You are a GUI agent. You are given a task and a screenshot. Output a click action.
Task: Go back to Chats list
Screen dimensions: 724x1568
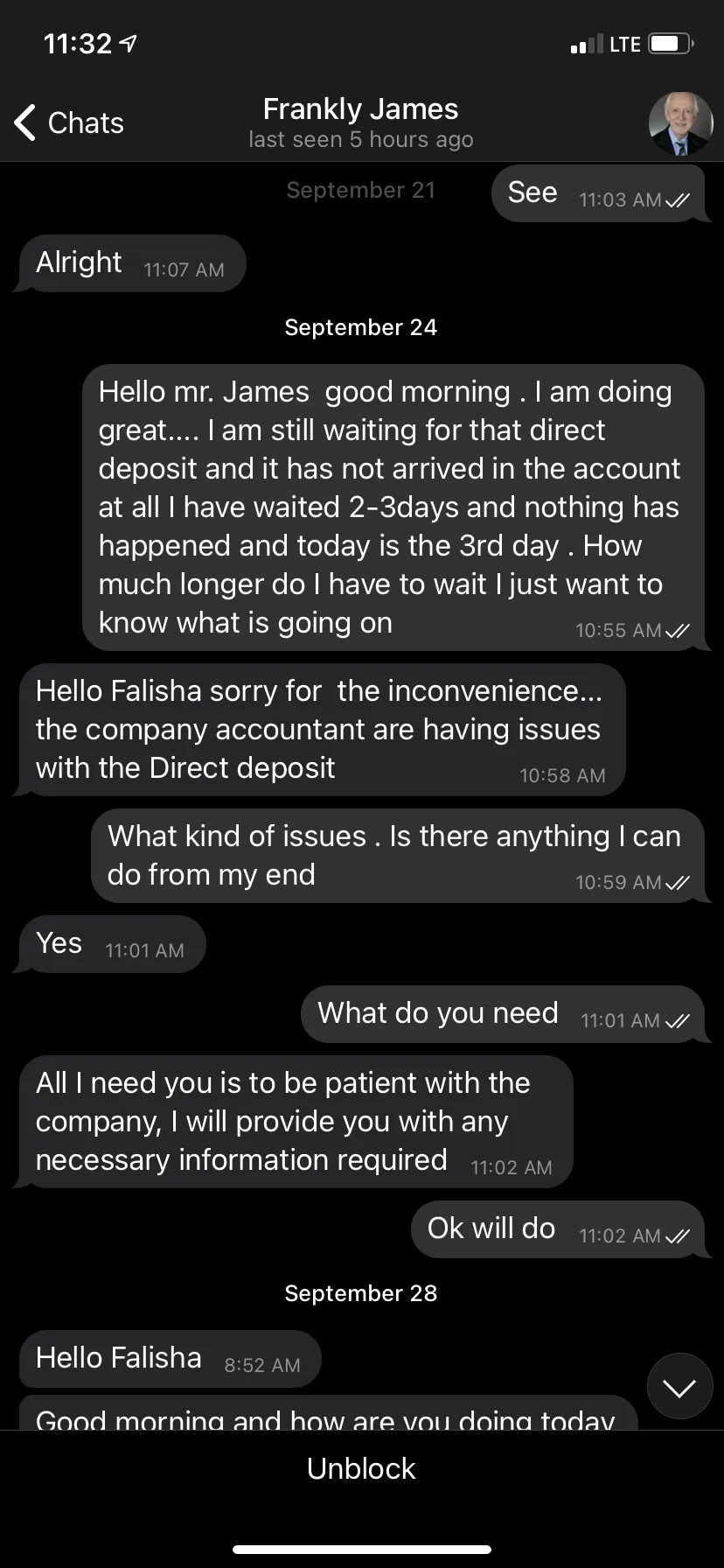(69, 122)
